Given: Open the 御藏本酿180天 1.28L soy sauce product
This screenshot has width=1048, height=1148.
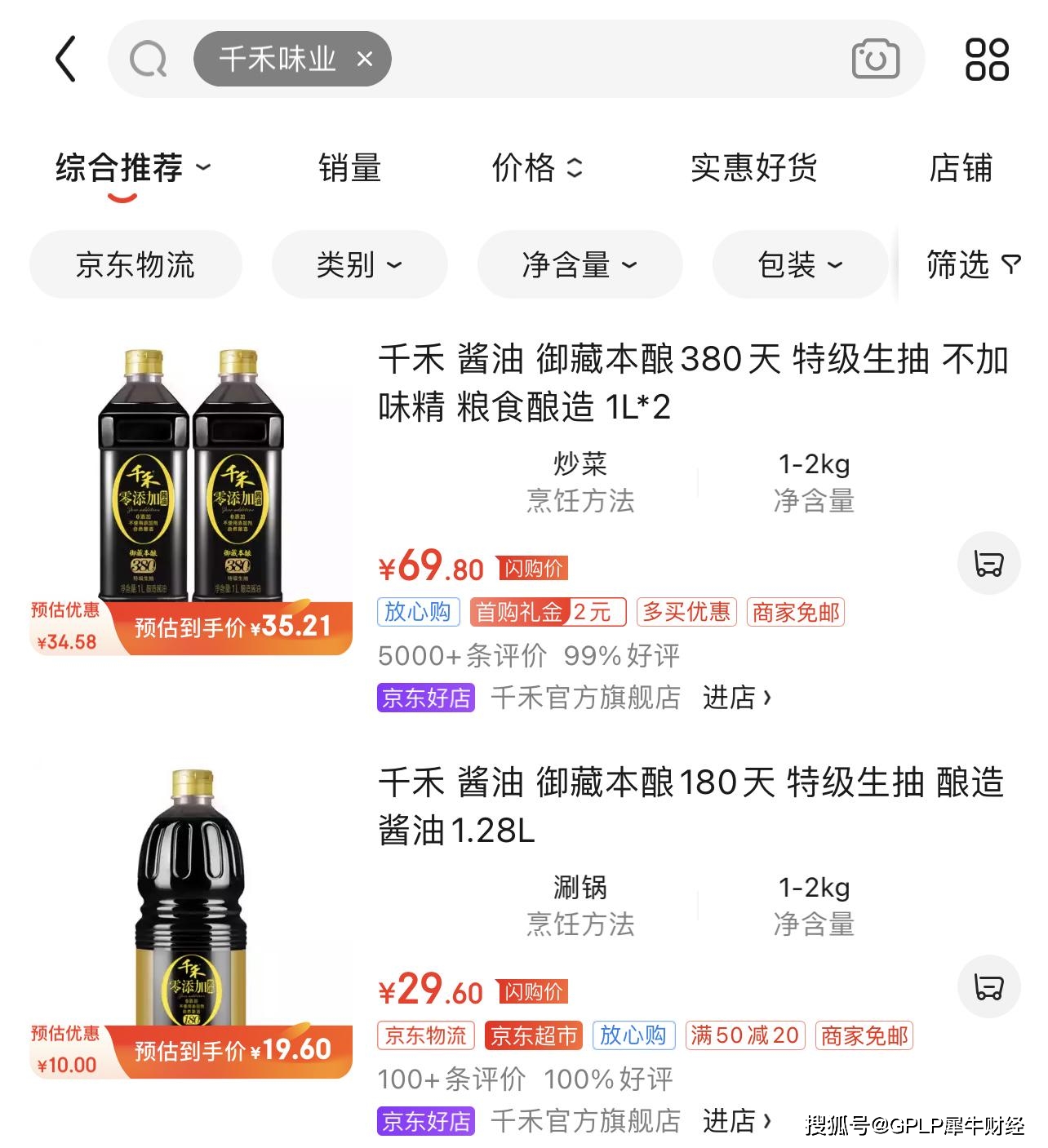Looking at the screenshot, I should tap(691, 805).
